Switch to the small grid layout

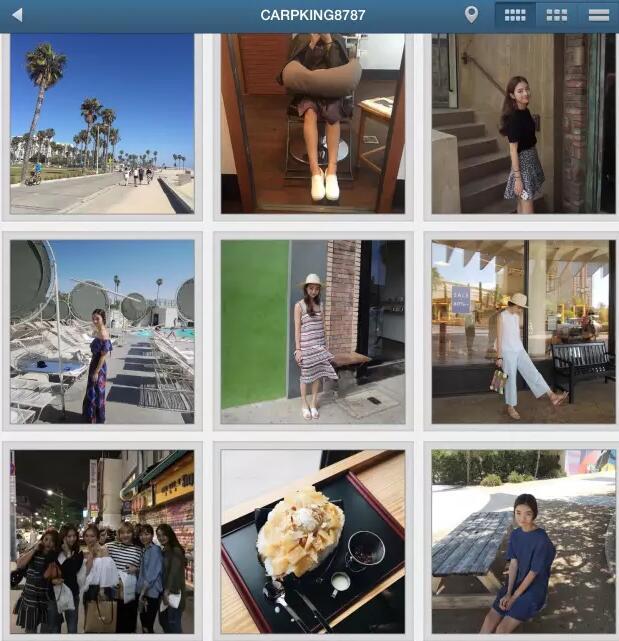tap(515, 15)
